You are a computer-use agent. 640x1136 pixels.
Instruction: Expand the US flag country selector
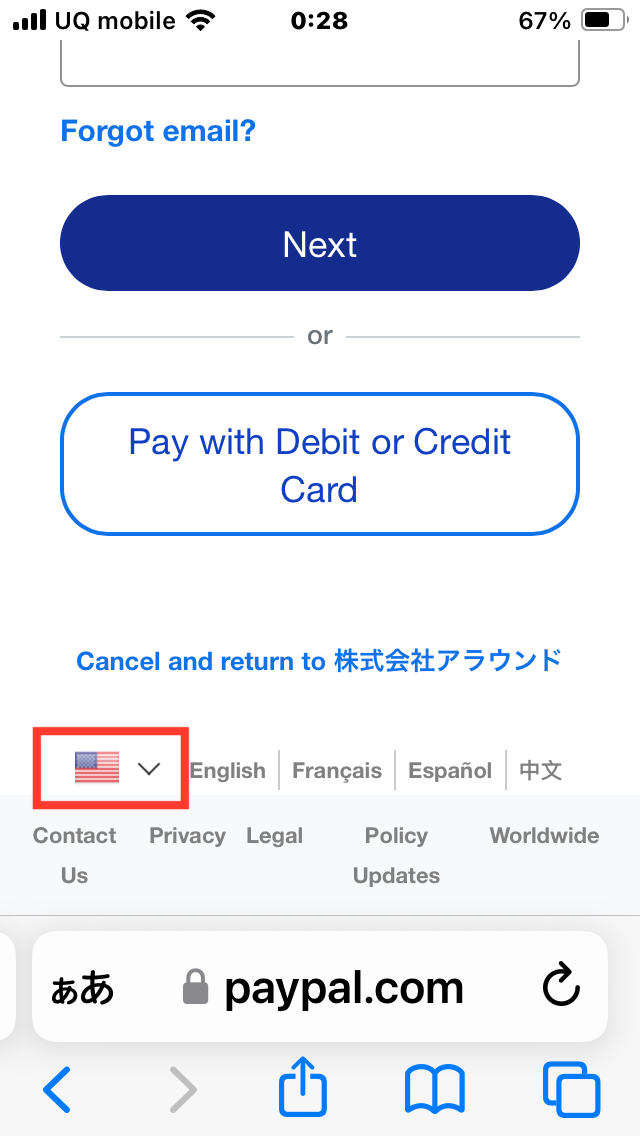pos(116,768)
